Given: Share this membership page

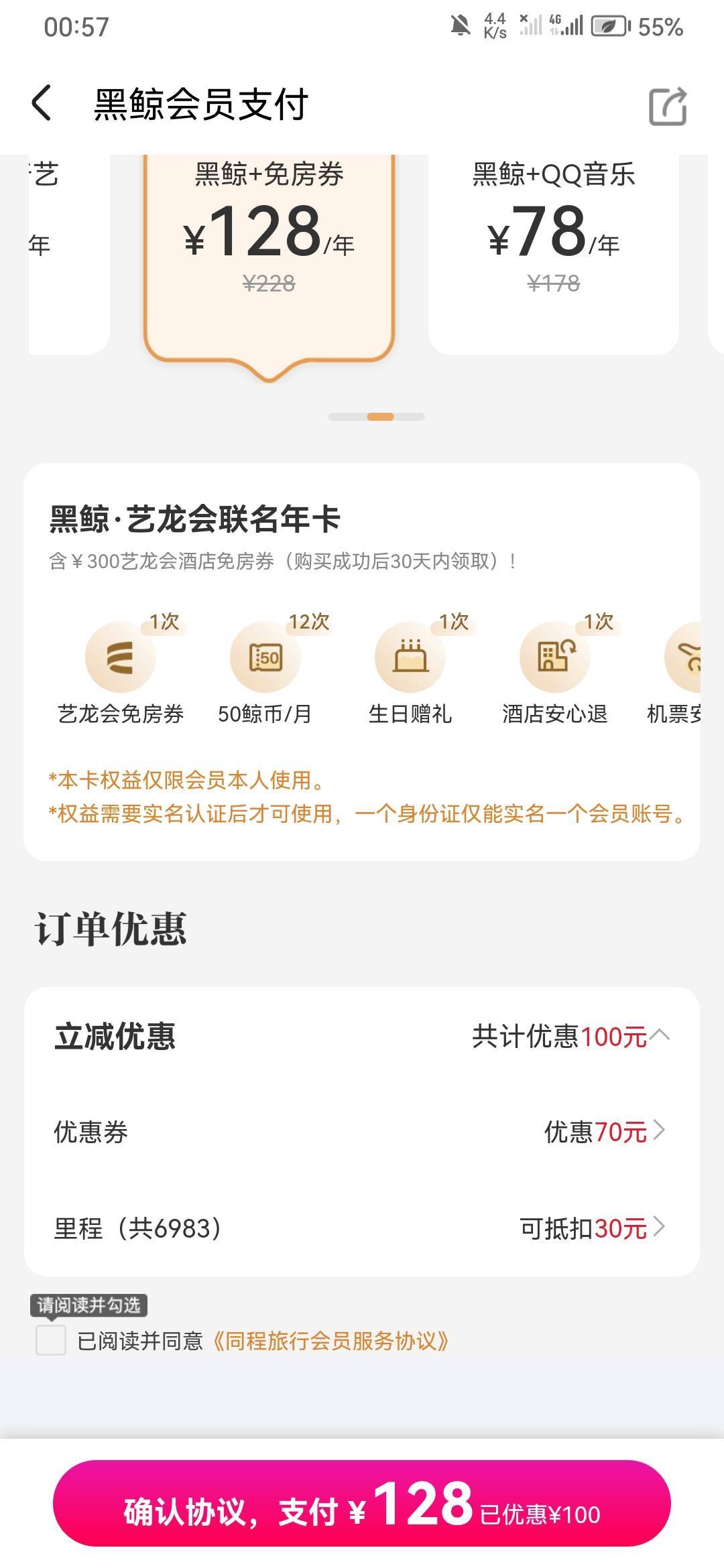Looking at the screenshot, I should click(668, 106).
